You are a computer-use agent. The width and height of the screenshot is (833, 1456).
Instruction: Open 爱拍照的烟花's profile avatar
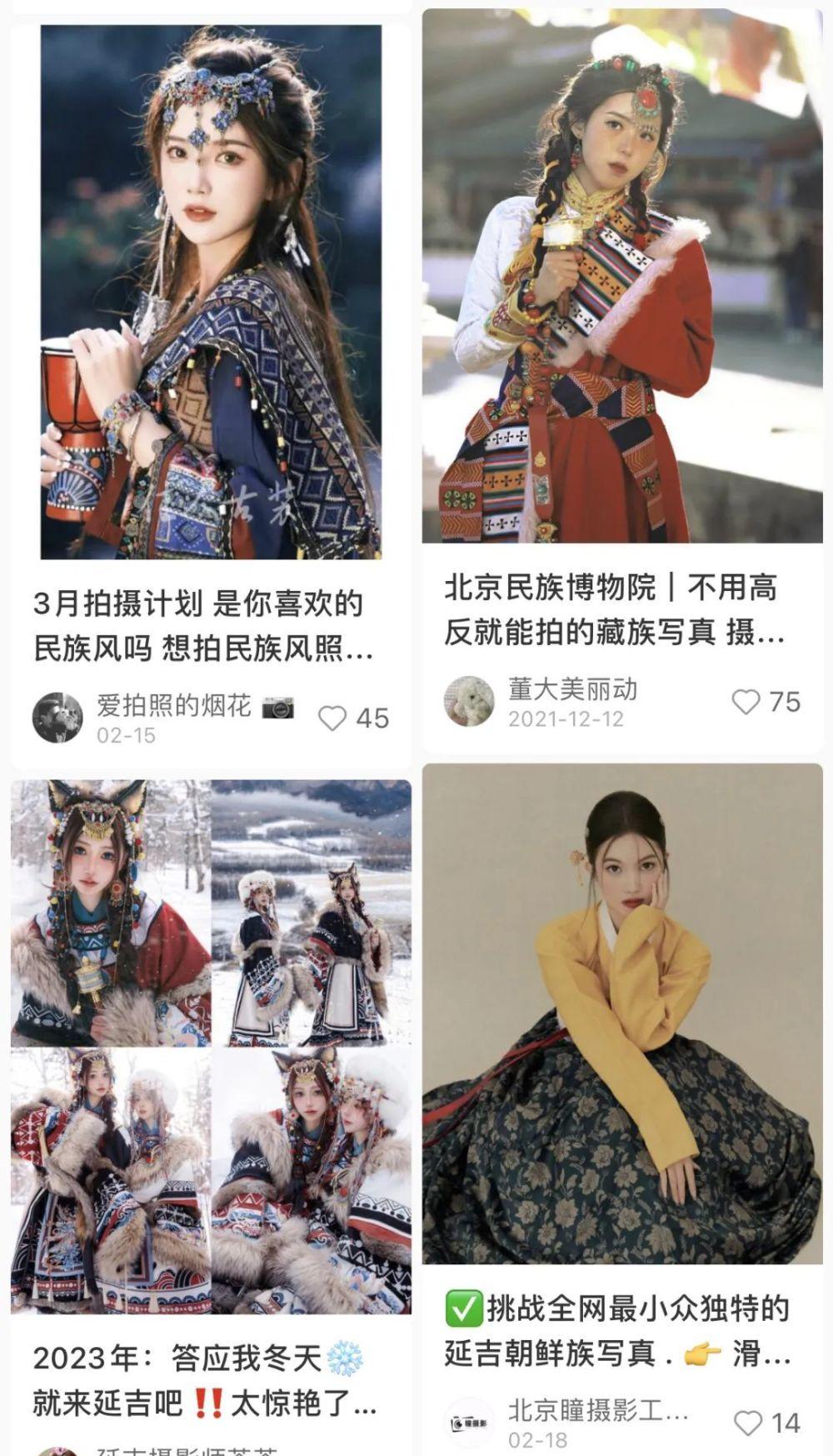click(x=57, y=718)
